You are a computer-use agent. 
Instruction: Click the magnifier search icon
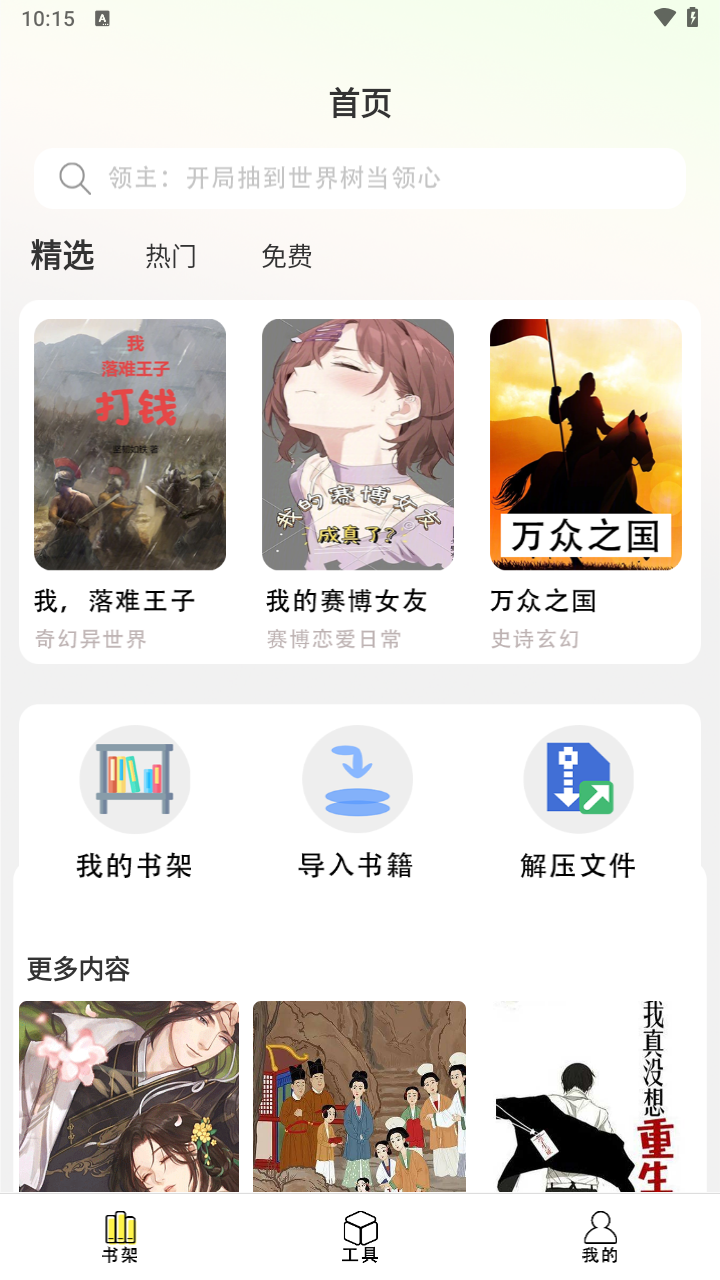click(x=75, y=178)
